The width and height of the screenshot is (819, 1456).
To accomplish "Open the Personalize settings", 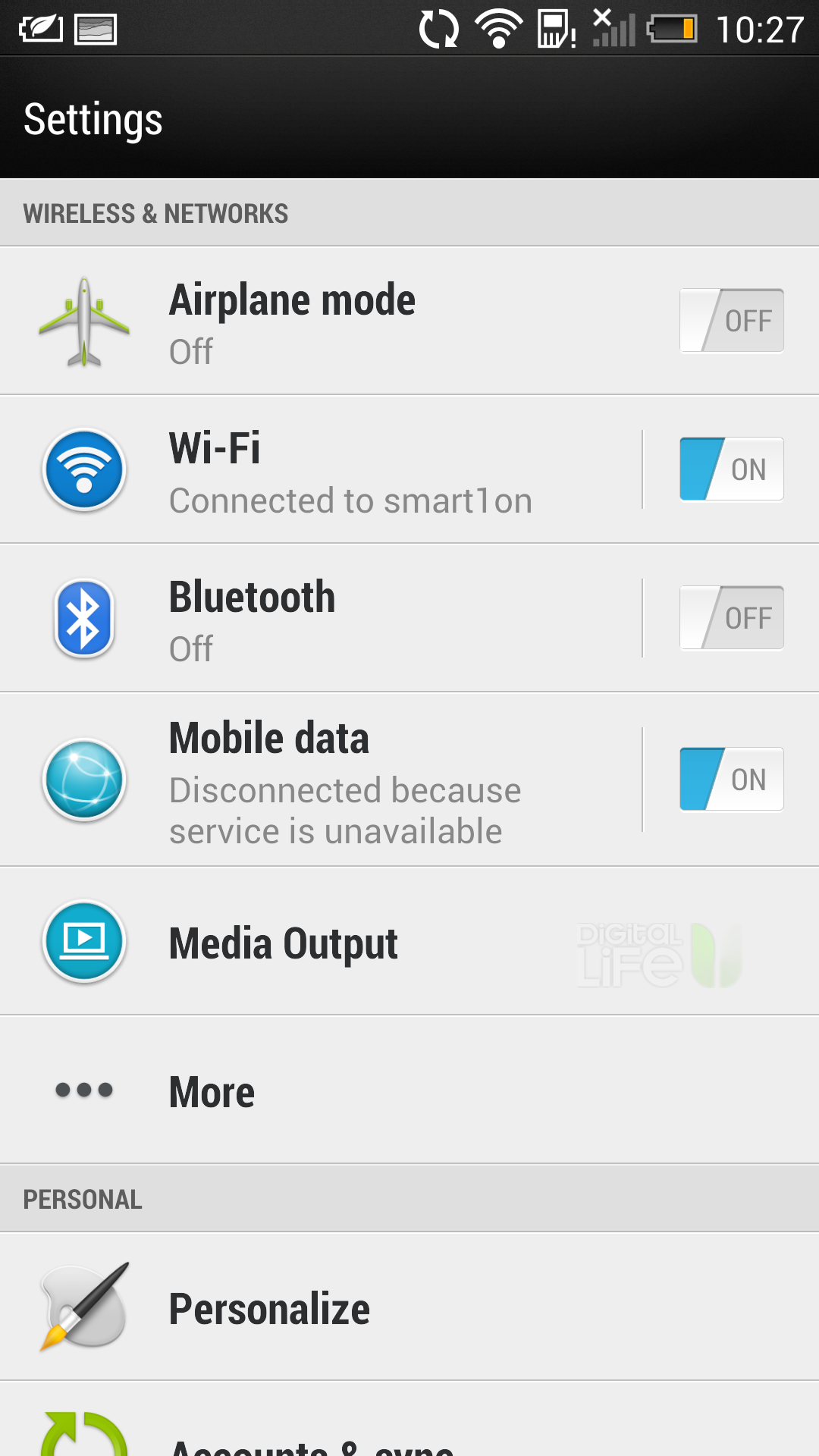I will pyautogui.click(x=409, y=1307).
